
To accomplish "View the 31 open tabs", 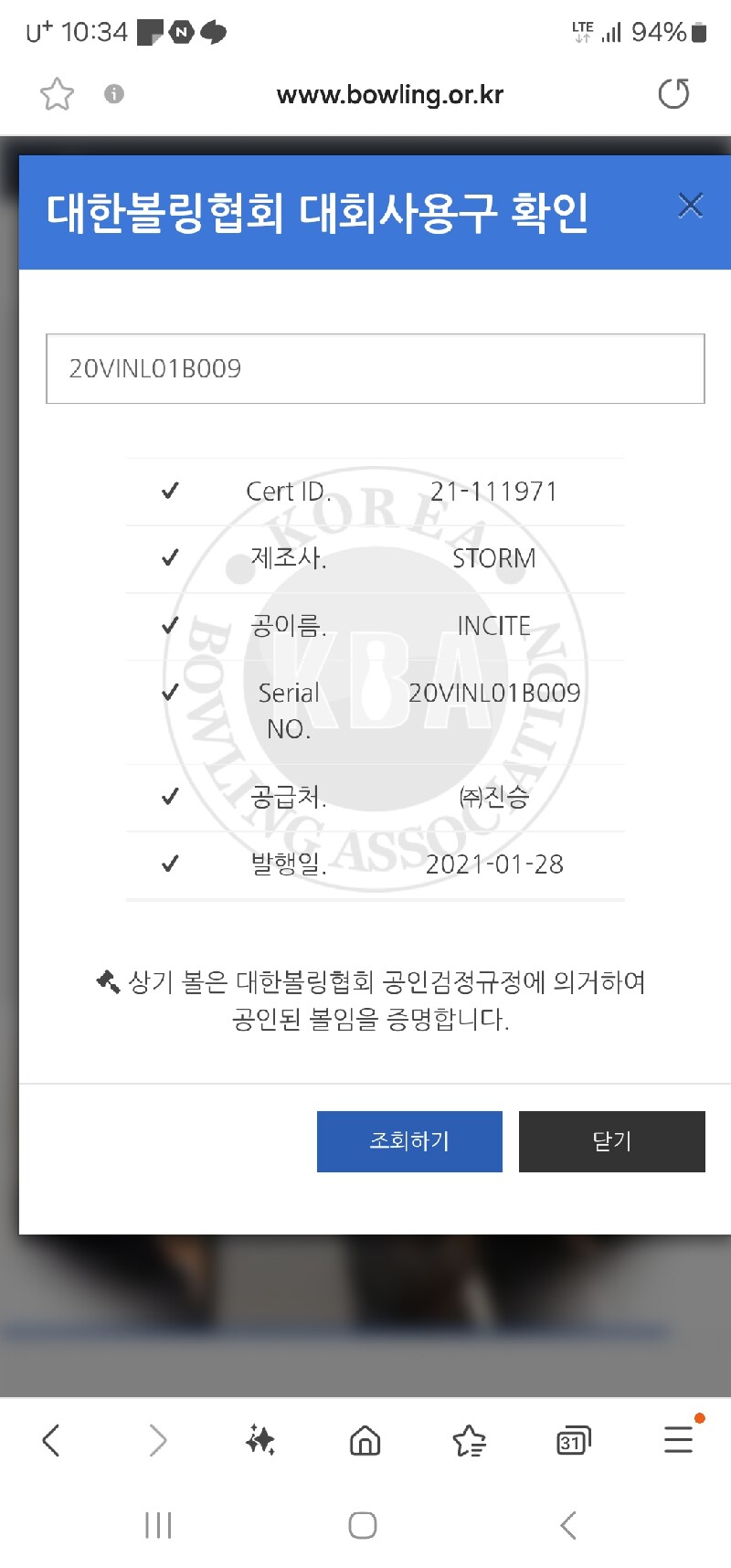I will pos(573,1441).
